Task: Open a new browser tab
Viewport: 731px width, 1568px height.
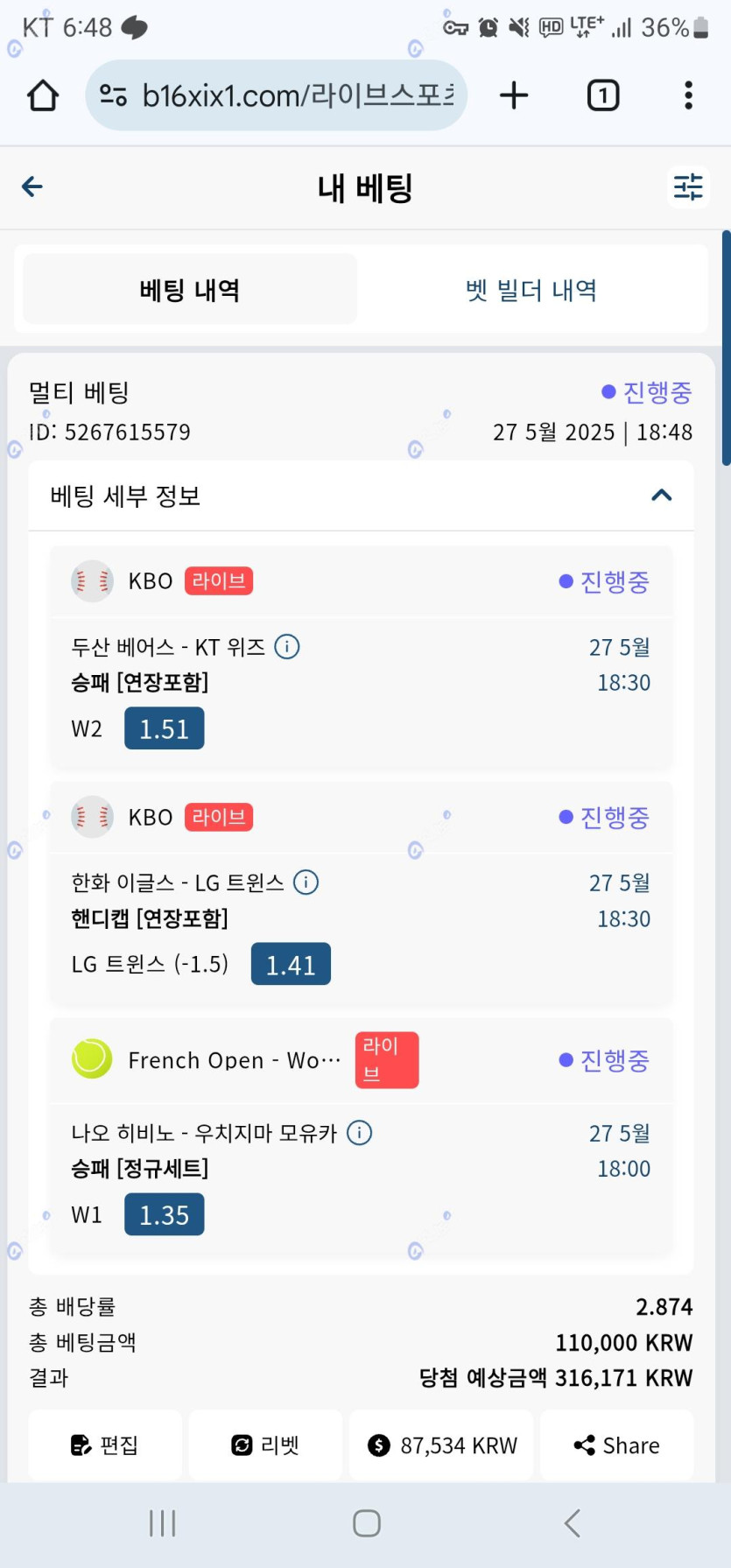Action: [x=514, y=95]
